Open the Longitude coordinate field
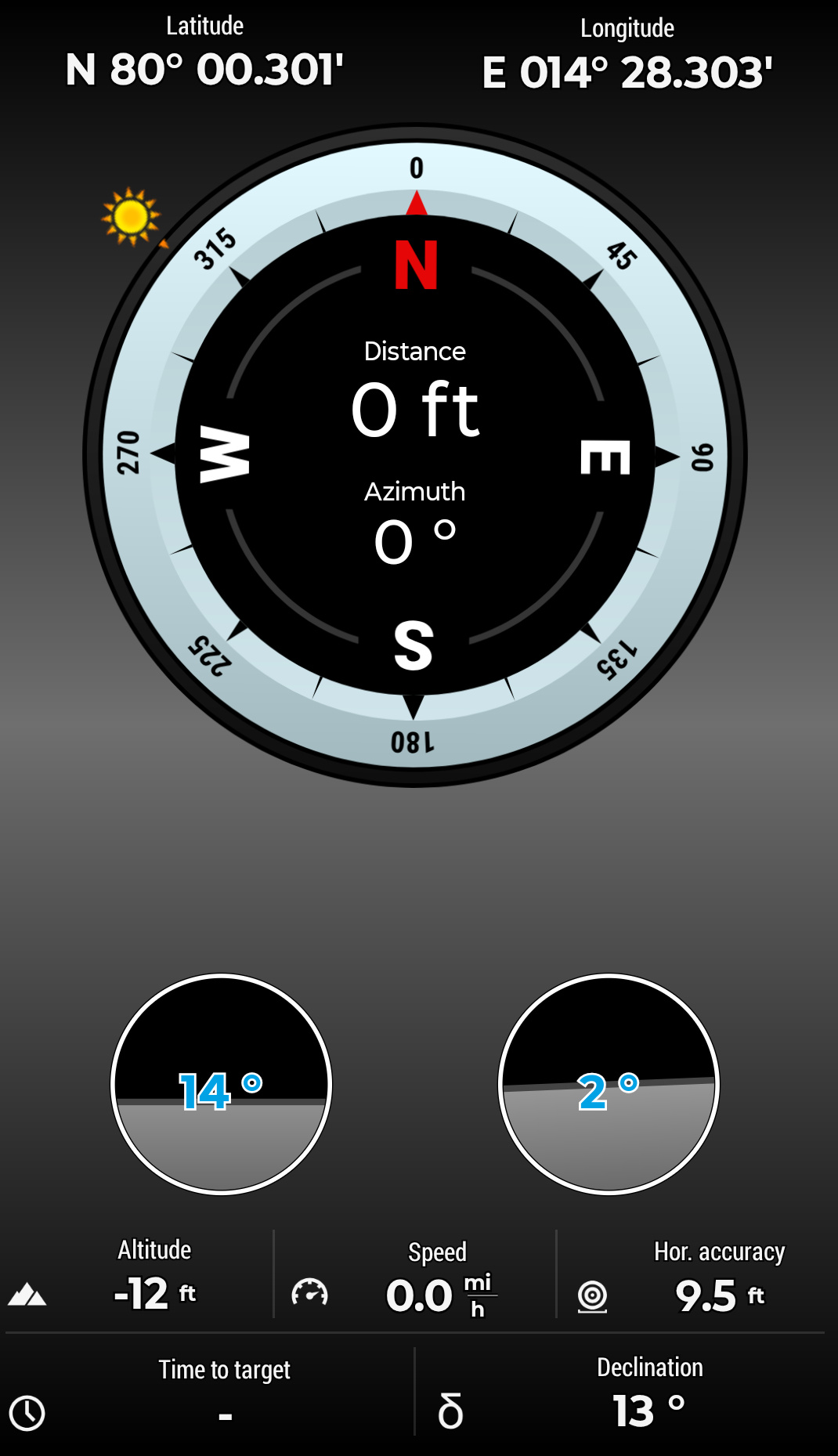The image size is (838, 1456). (x=627, y=55)
